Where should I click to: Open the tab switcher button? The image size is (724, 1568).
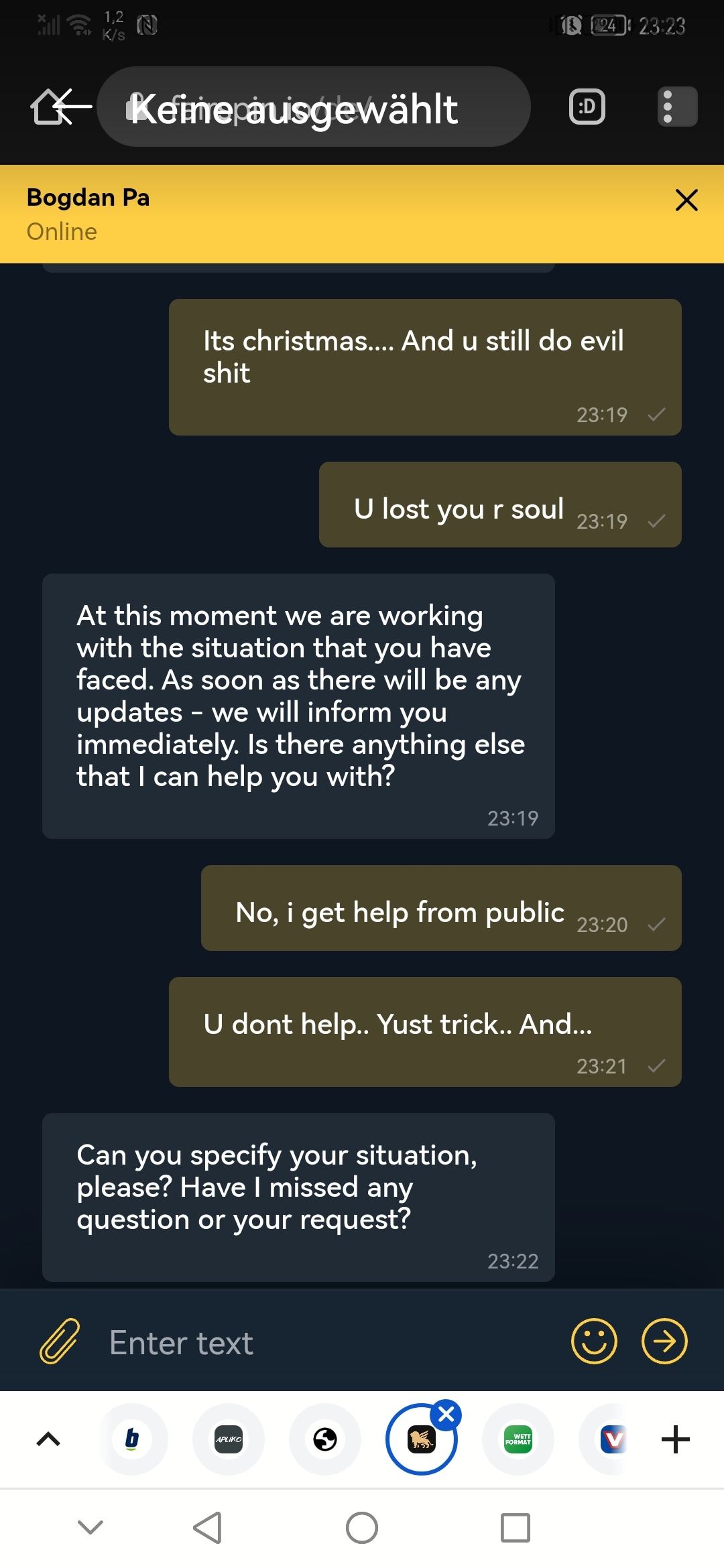click(x=587, y=107)
